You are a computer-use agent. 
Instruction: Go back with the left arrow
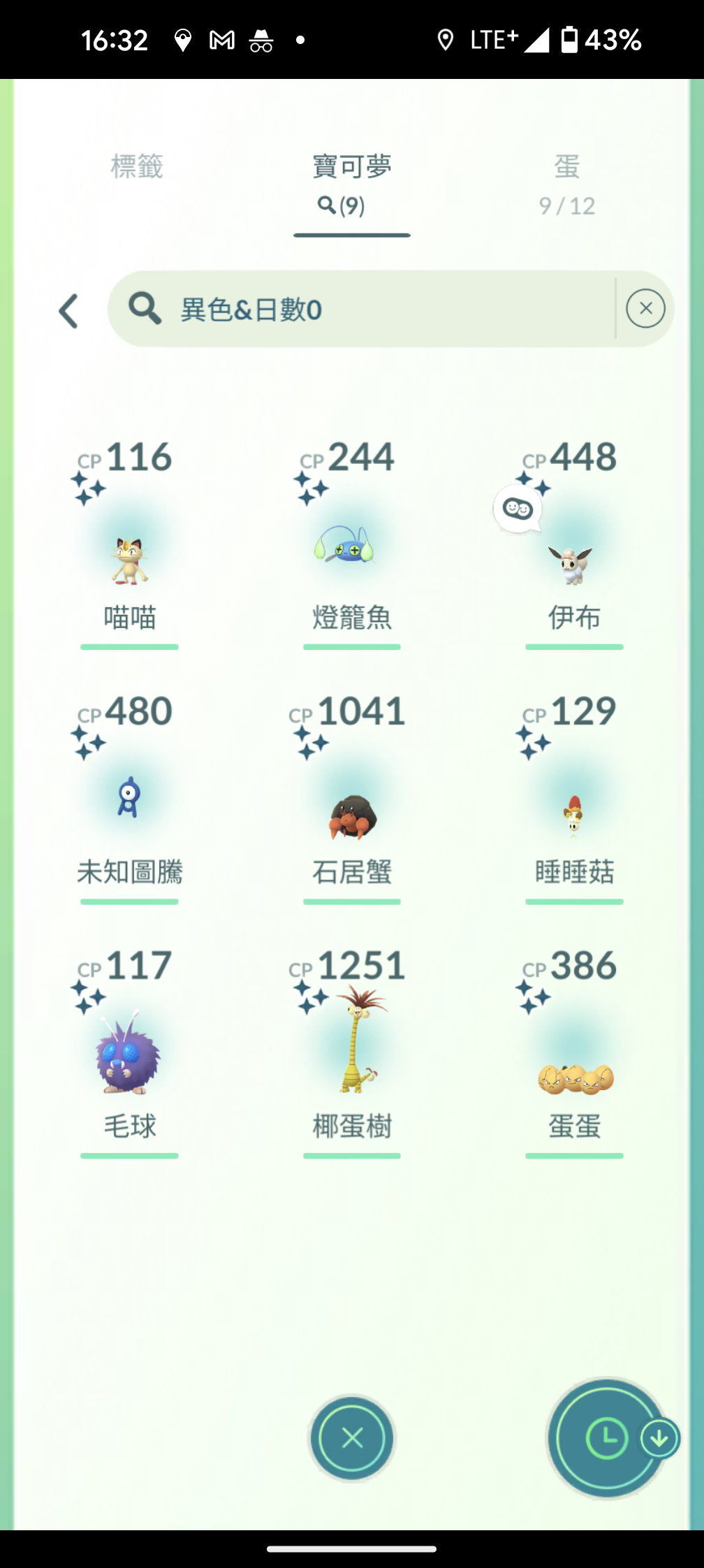pos(68,311)
